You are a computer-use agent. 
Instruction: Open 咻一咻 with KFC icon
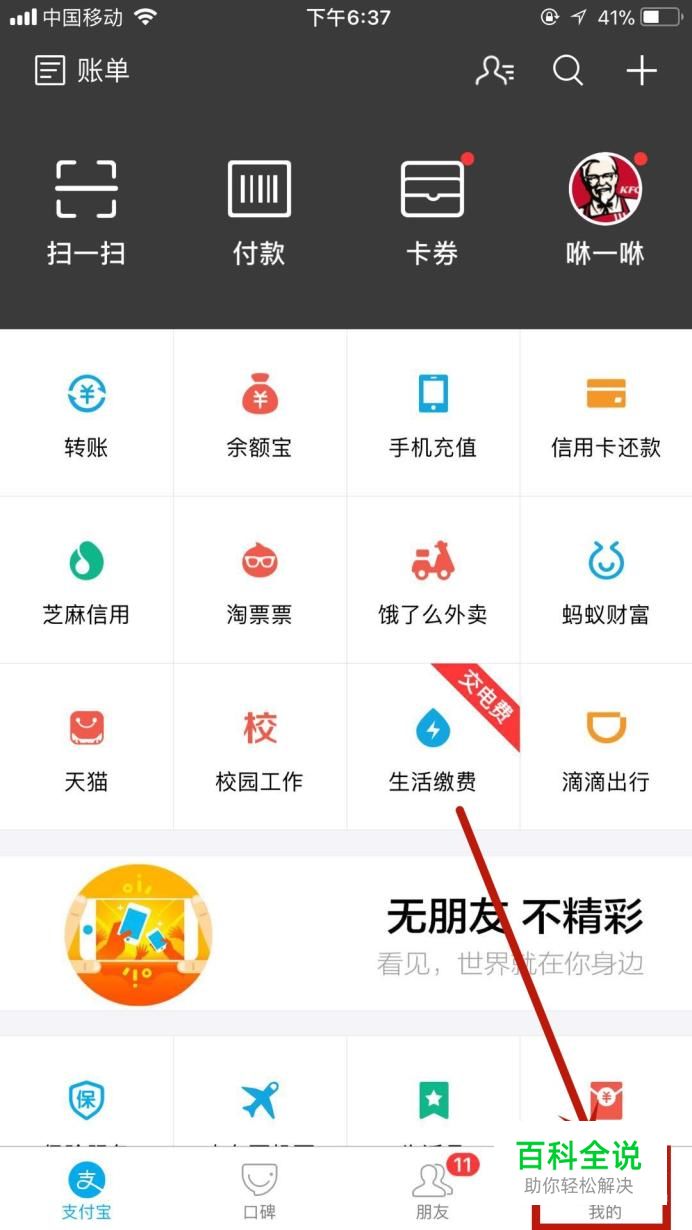pyautogui.click(x=605, y=212)
